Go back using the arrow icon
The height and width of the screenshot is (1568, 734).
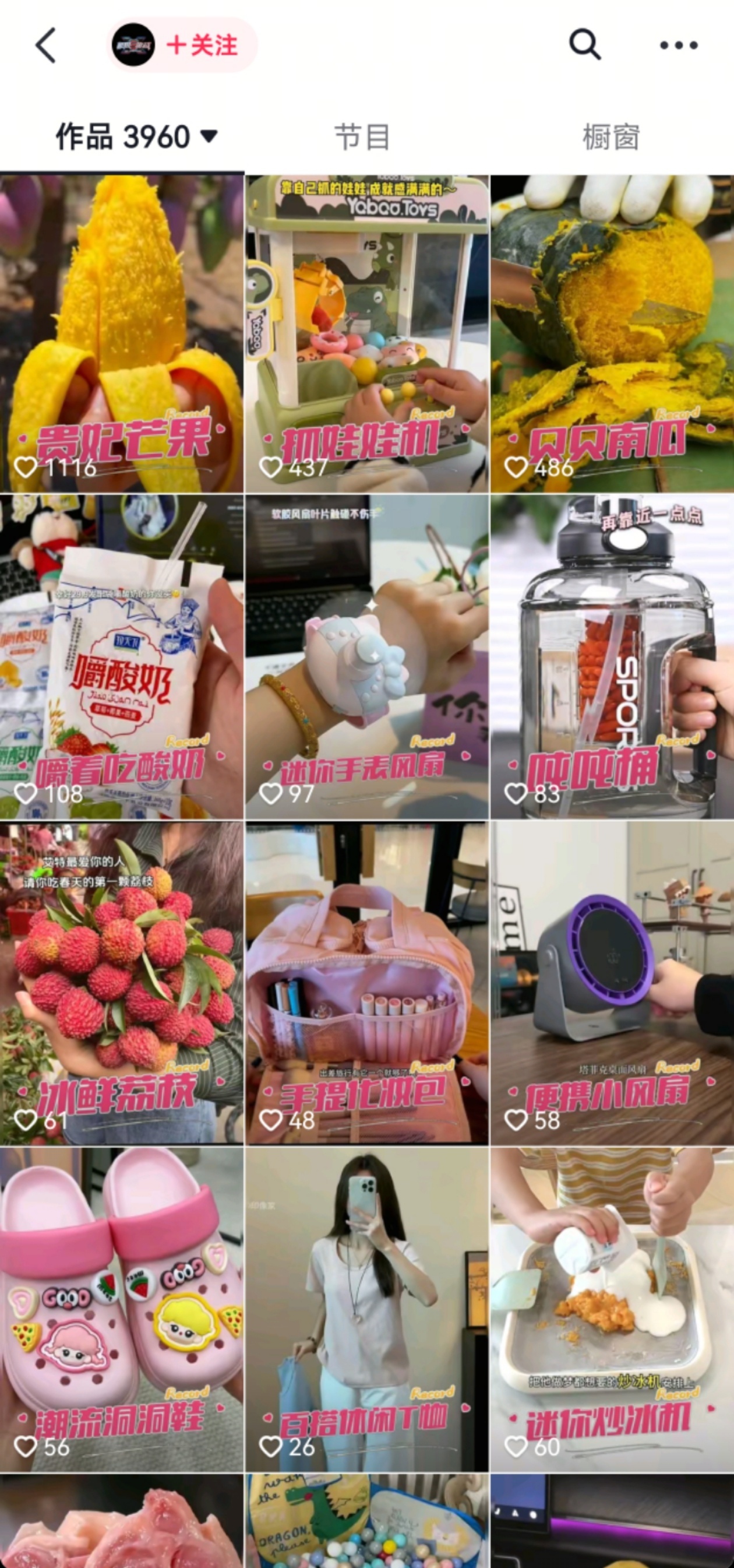point(45,45)
